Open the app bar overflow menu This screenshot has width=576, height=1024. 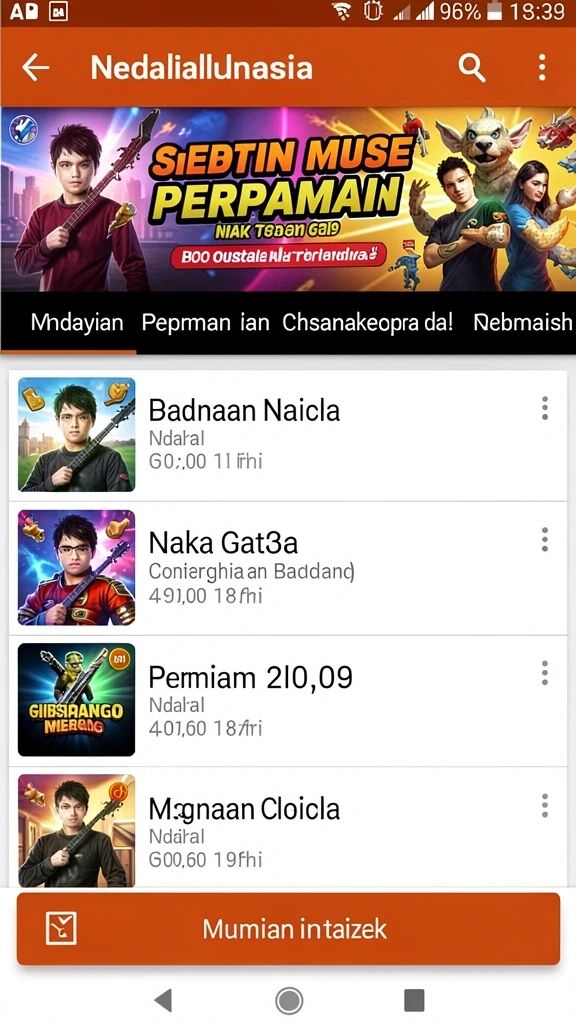(x=541, y=67)
